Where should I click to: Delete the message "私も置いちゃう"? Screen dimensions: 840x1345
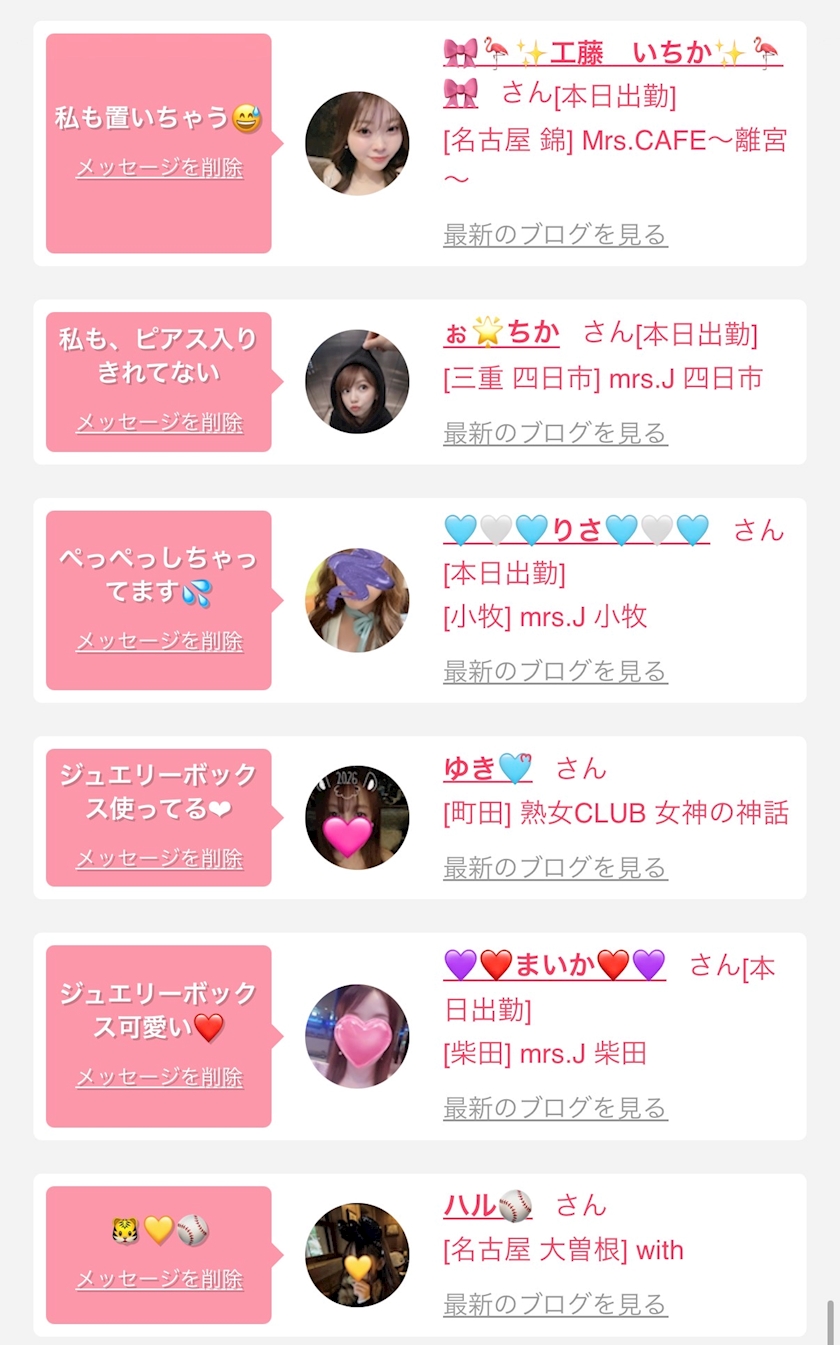coord(159,168)
